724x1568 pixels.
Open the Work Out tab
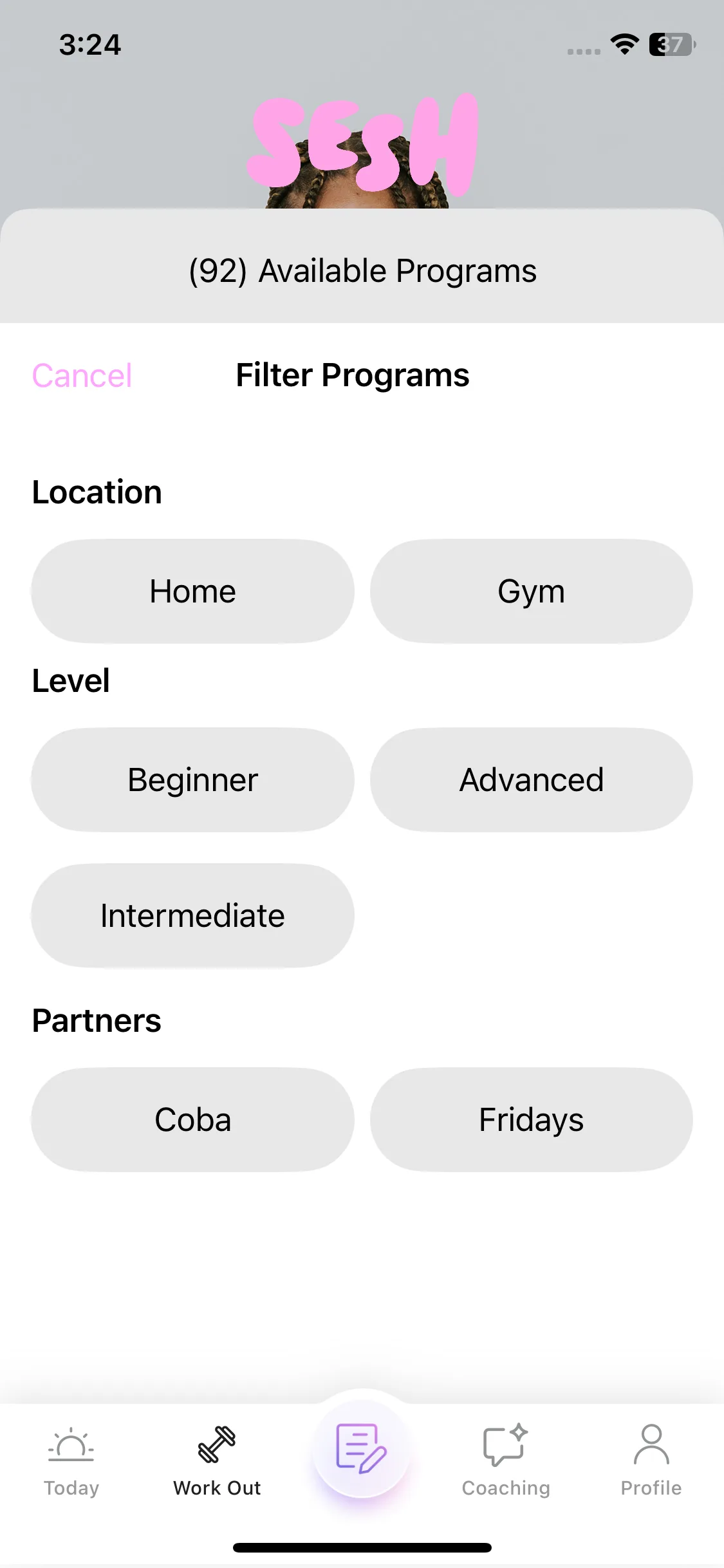tap(217, 1461)
